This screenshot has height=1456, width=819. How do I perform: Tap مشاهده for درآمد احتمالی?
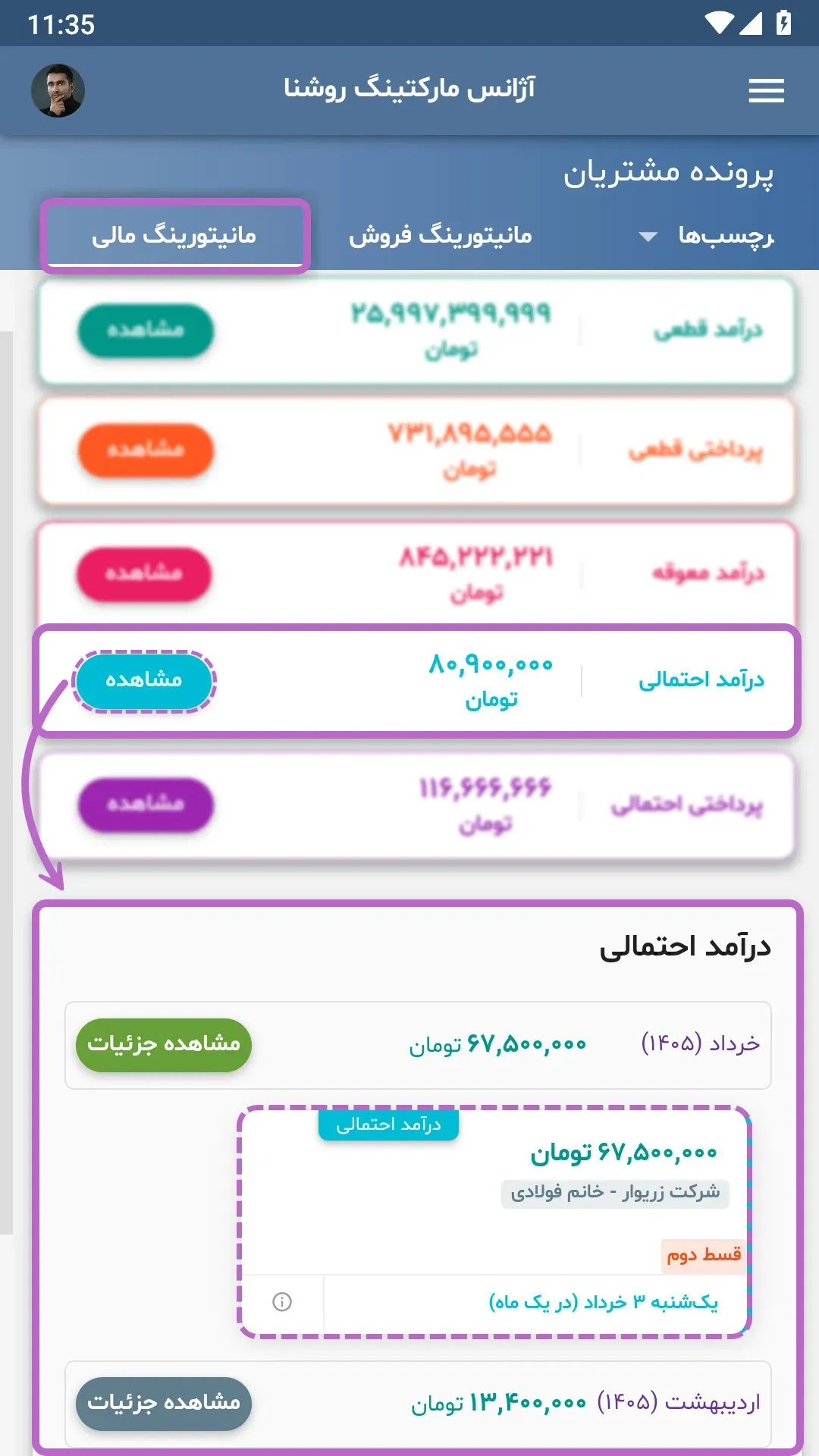point(144,680)
